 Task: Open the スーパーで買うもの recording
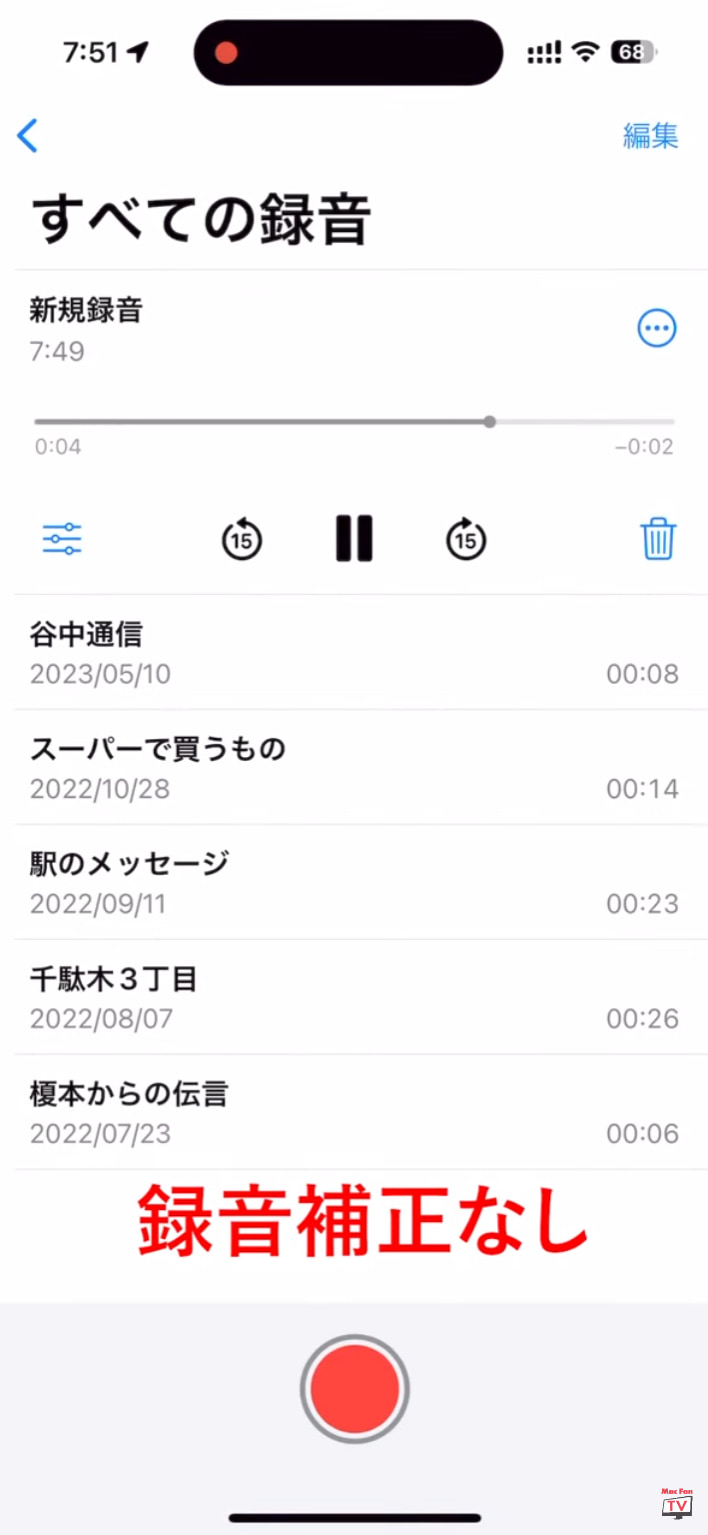click(354, 768)
